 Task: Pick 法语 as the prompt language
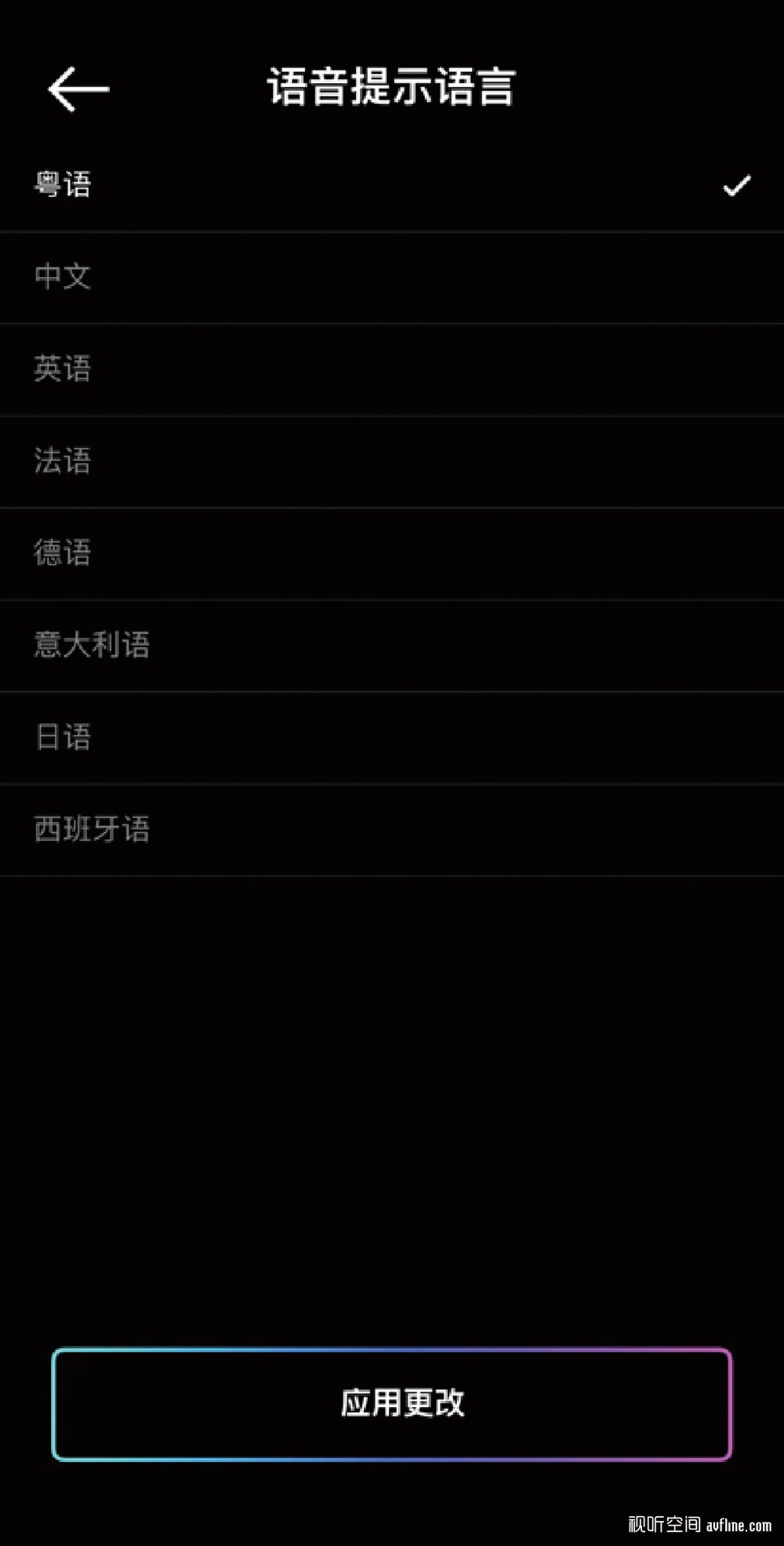[x=63, y=460]
